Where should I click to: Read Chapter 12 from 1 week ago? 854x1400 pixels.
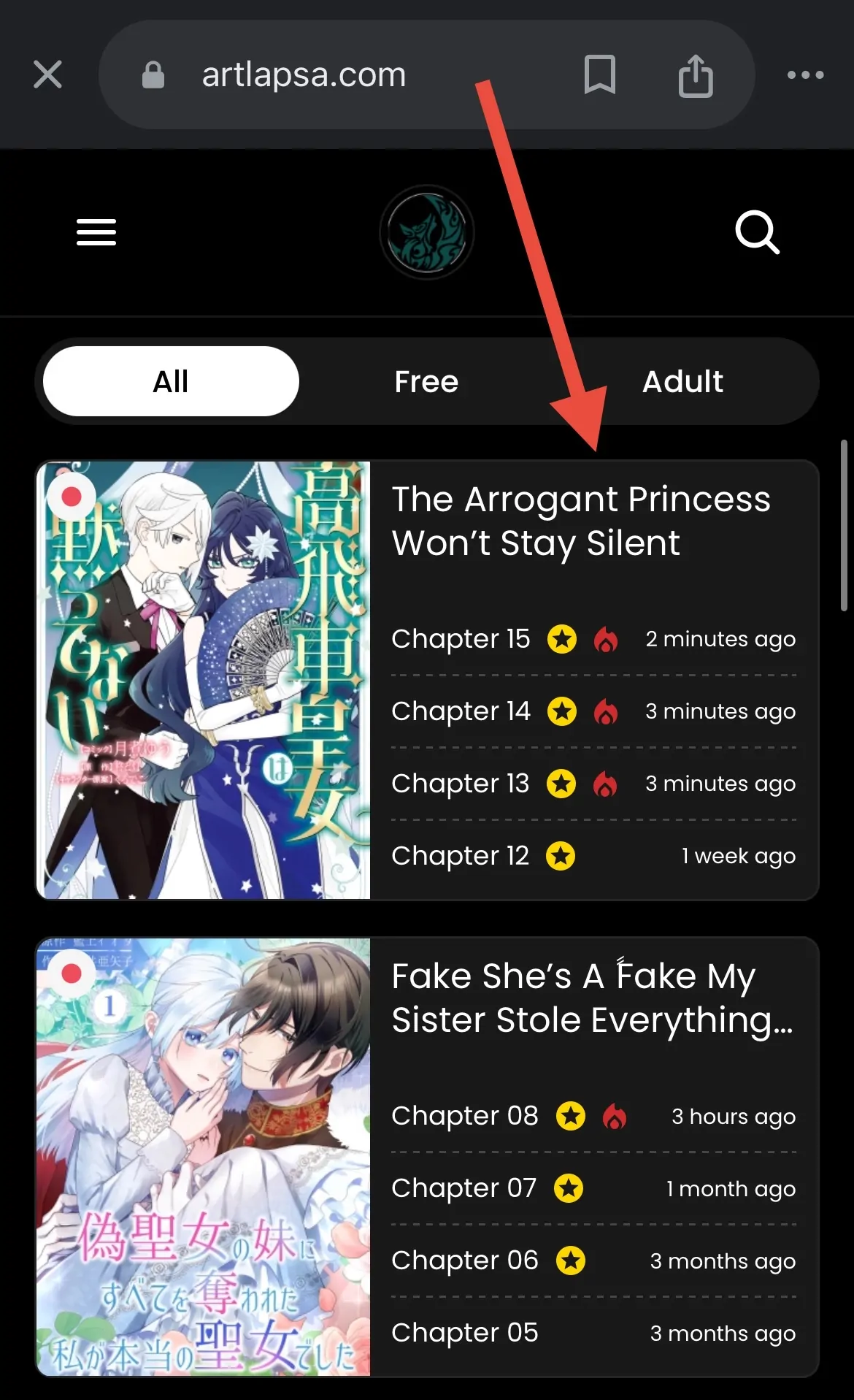(x=460, y=856)
